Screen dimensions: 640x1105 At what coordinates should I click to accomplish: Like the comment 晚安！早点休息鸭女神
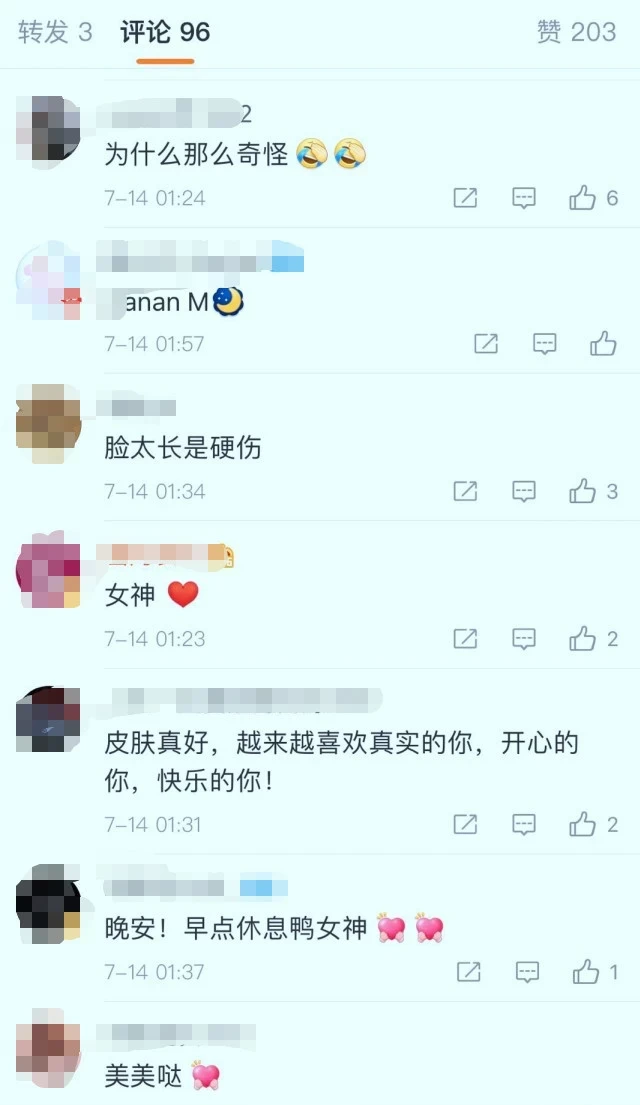point(587,971)
